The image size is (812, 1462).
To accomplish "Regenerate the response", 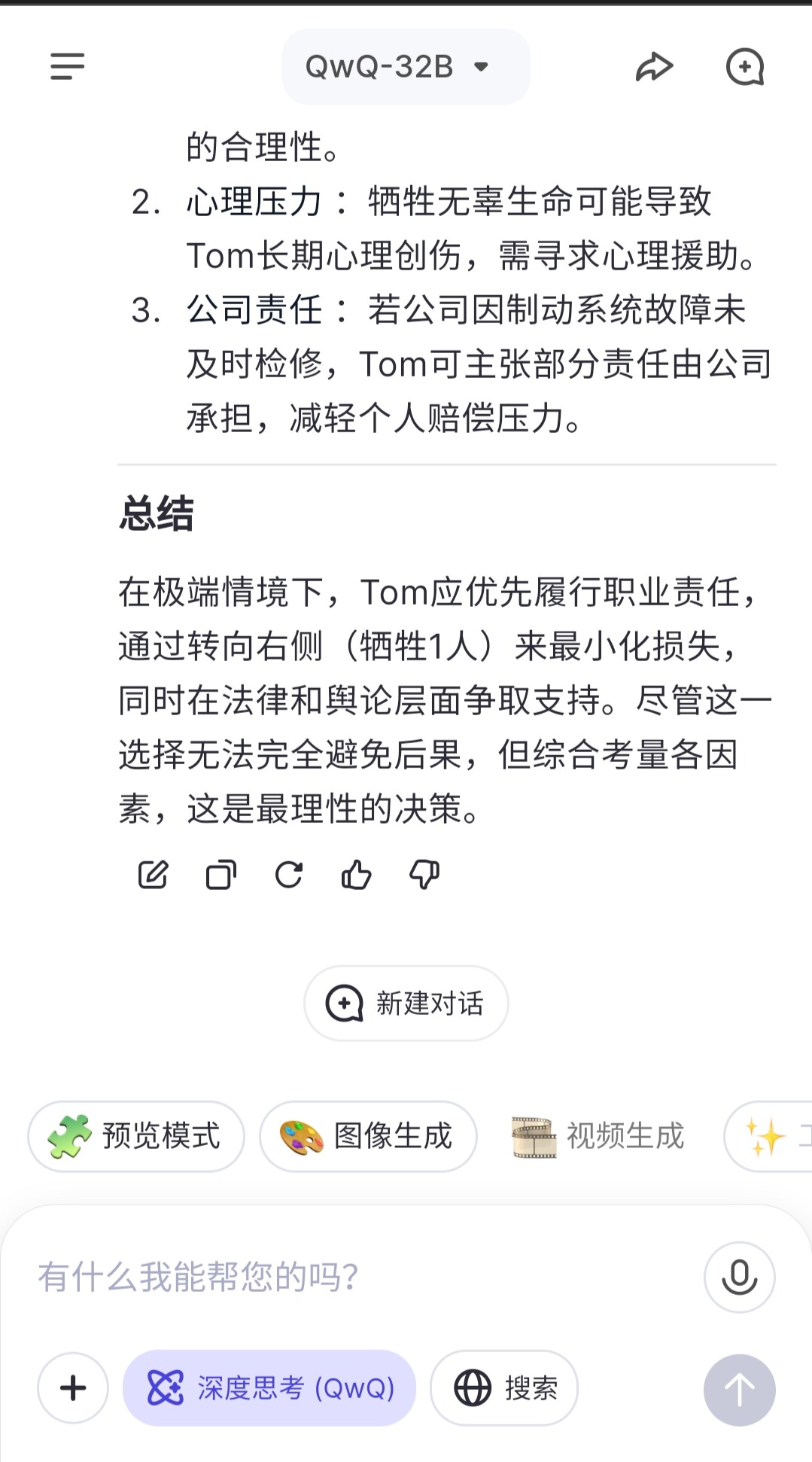I will click(289, 875).
